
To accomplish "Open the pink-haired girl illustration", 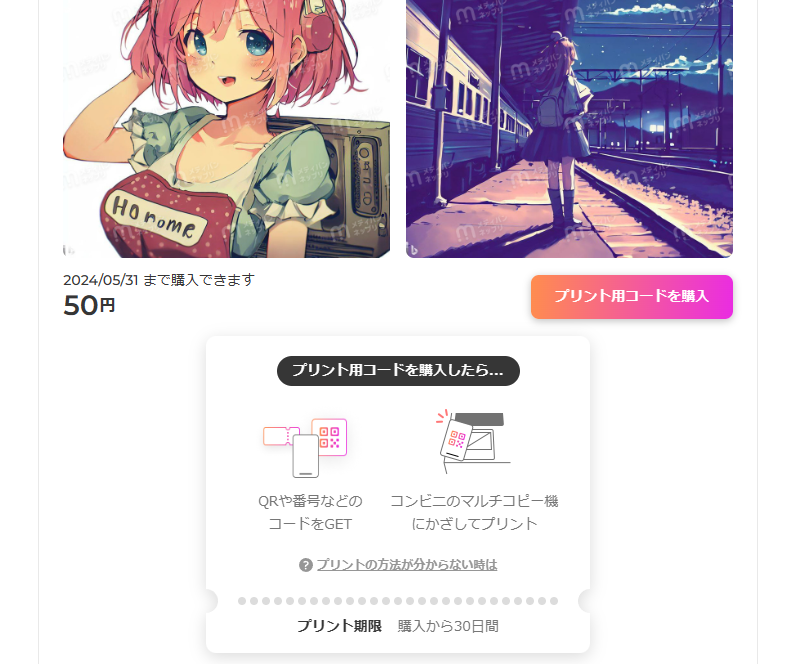I will [x=226, y=128].
